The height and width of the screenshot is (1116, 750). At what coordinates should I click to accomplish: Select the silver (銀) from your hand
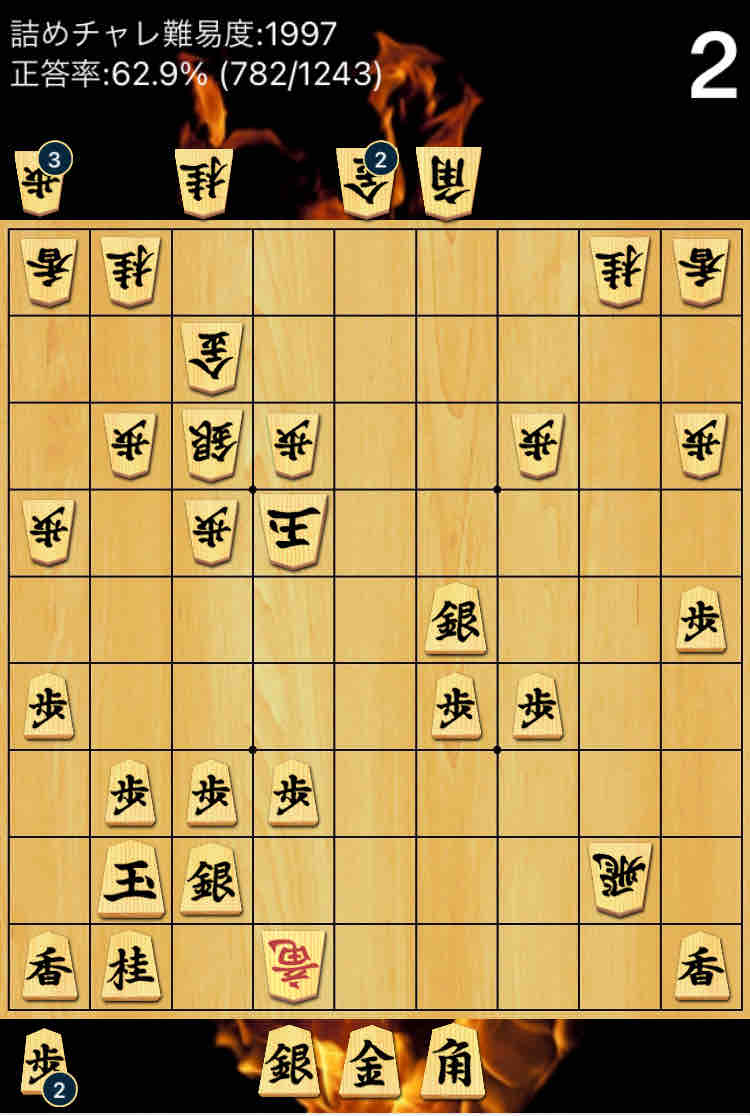pyautogui.click(x=289, y=1061)
